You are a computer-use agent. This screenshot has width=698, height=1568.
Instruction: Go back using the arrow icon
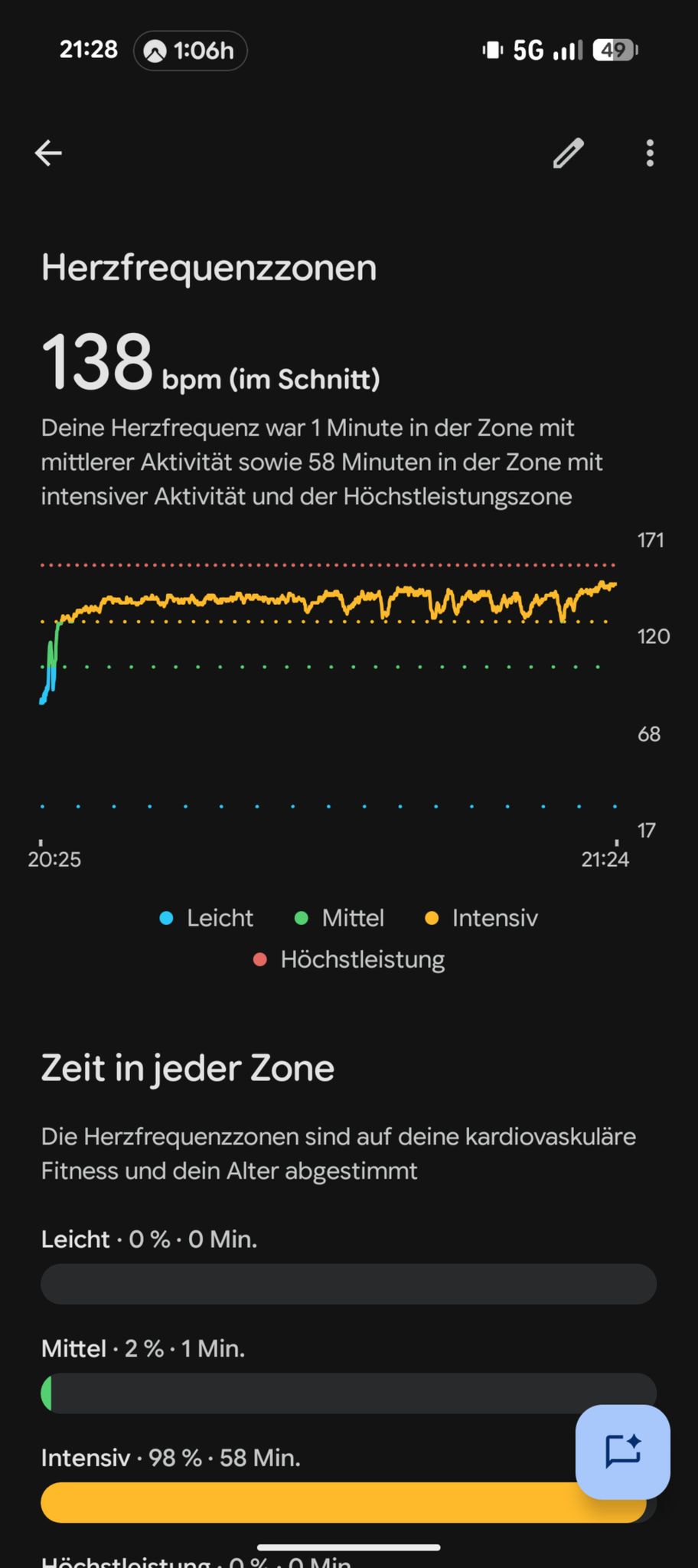[x=48, y=153]
